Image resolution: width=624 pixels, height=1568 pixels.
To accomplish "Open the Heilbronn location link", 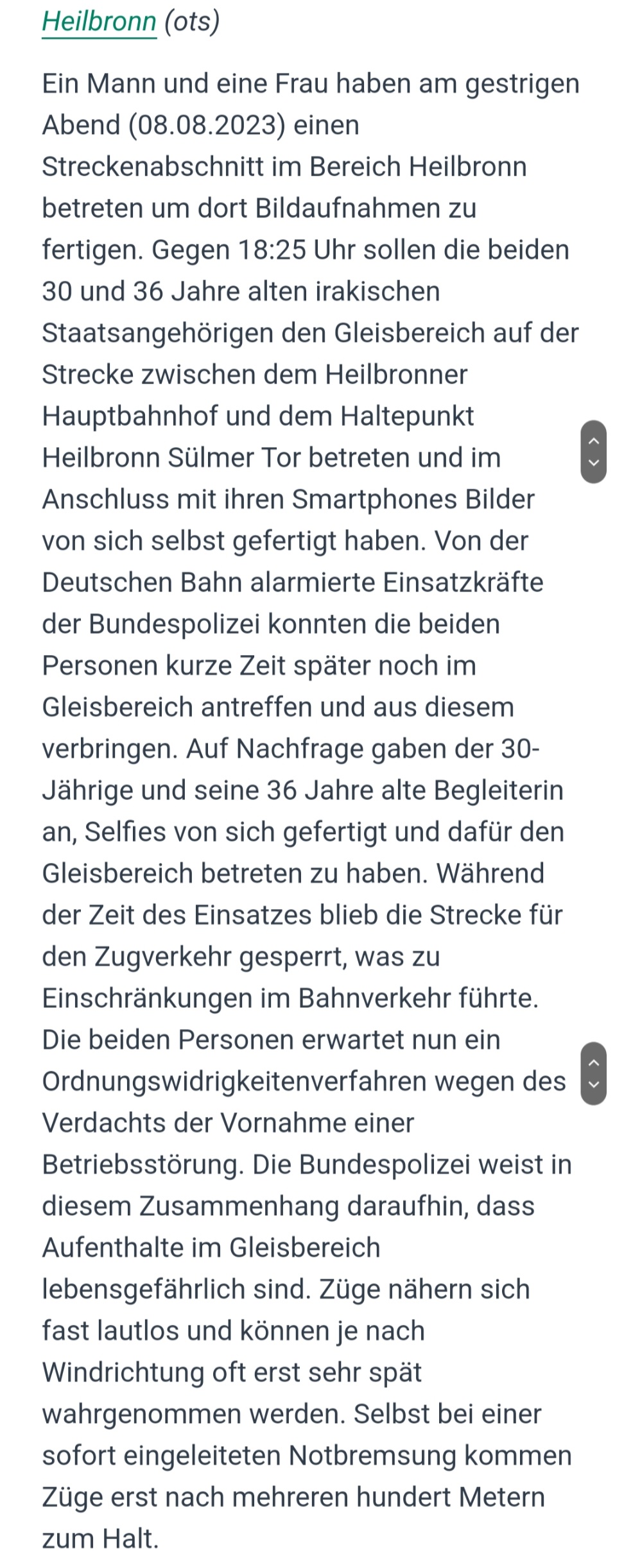I will [99, 21].
